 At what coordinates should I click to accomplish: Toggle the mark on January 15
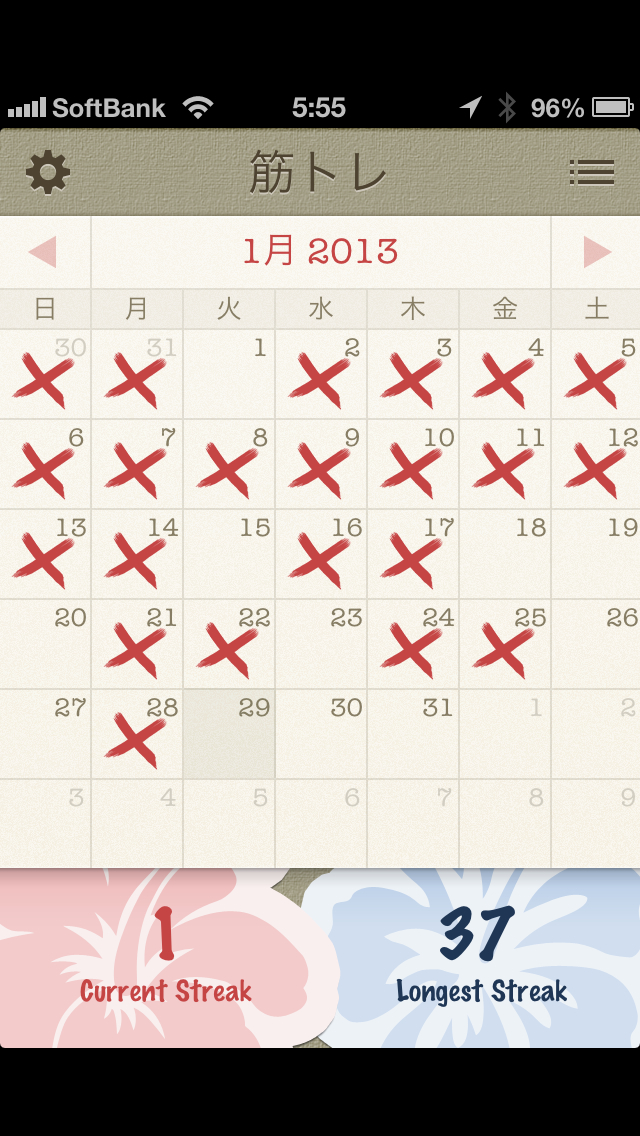pos(229,554)
